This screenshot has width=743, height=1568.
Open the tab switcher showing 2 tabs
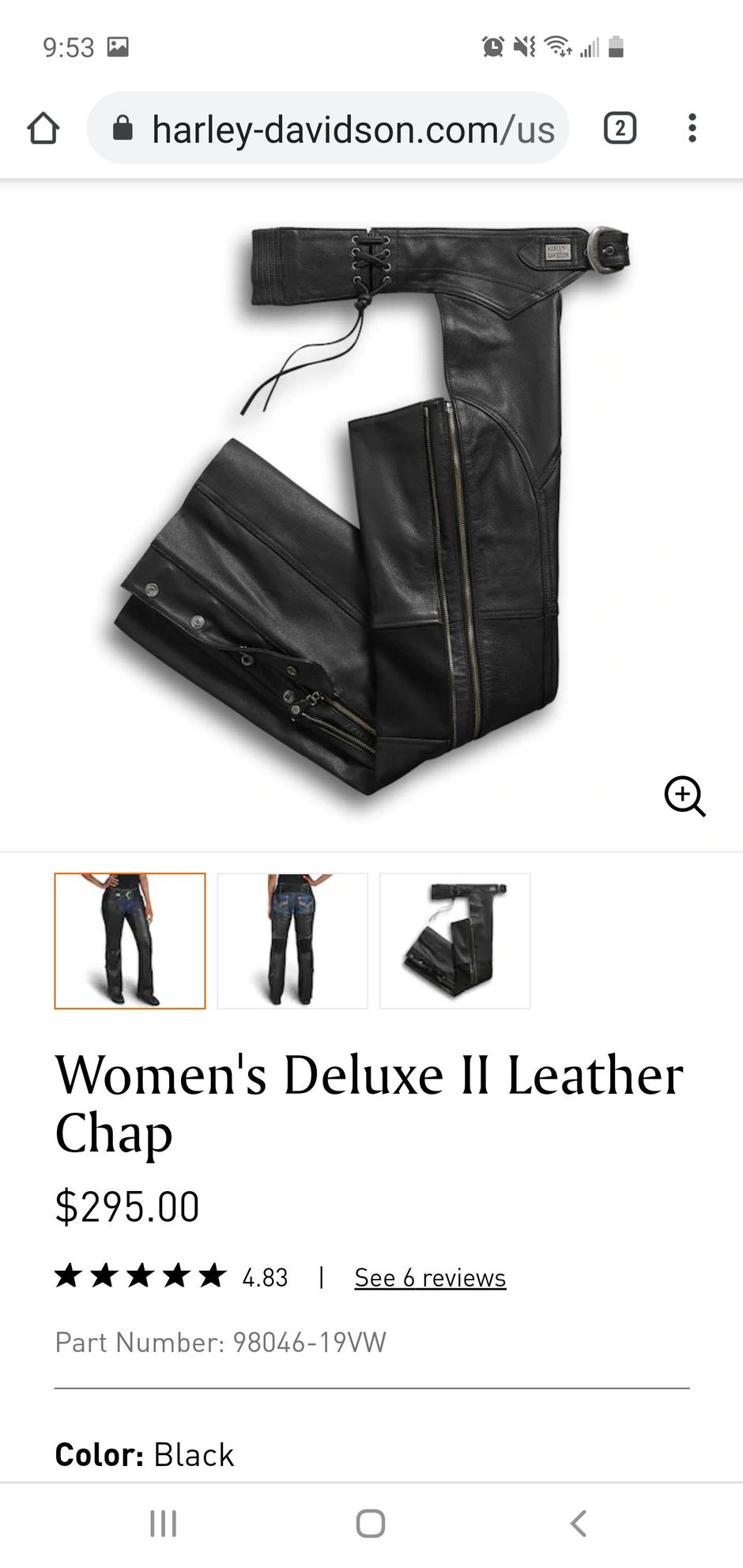pyautogui.click(x=620, y=128)
